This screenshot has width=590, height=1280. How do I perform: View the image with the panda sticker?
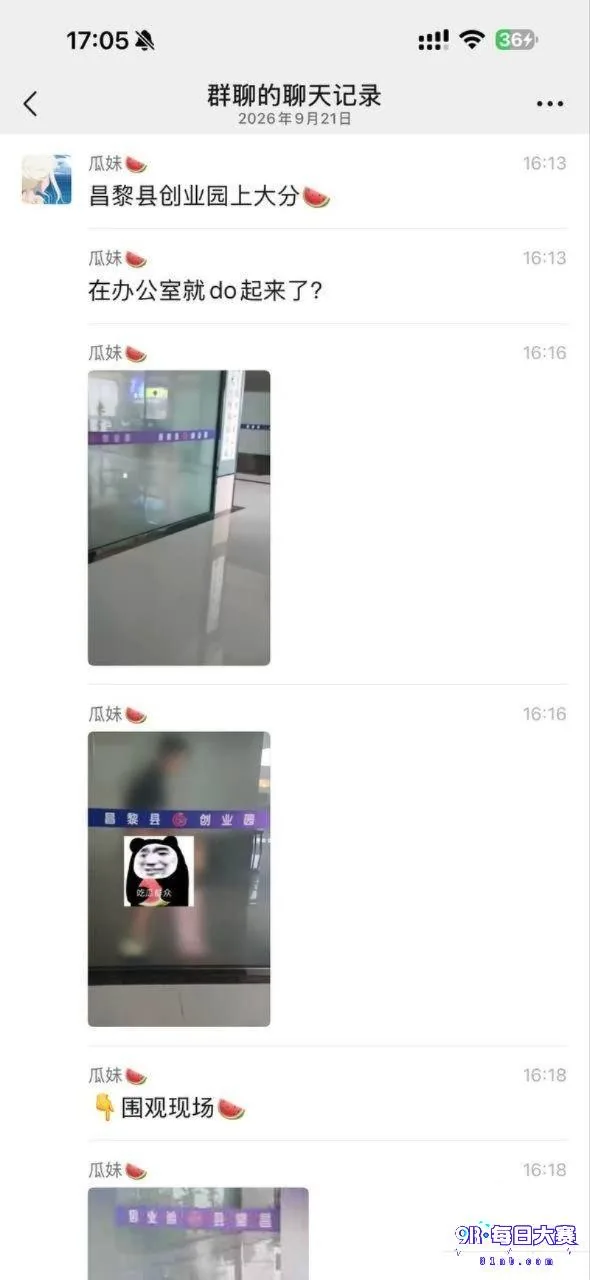click(x=179, y=879)
